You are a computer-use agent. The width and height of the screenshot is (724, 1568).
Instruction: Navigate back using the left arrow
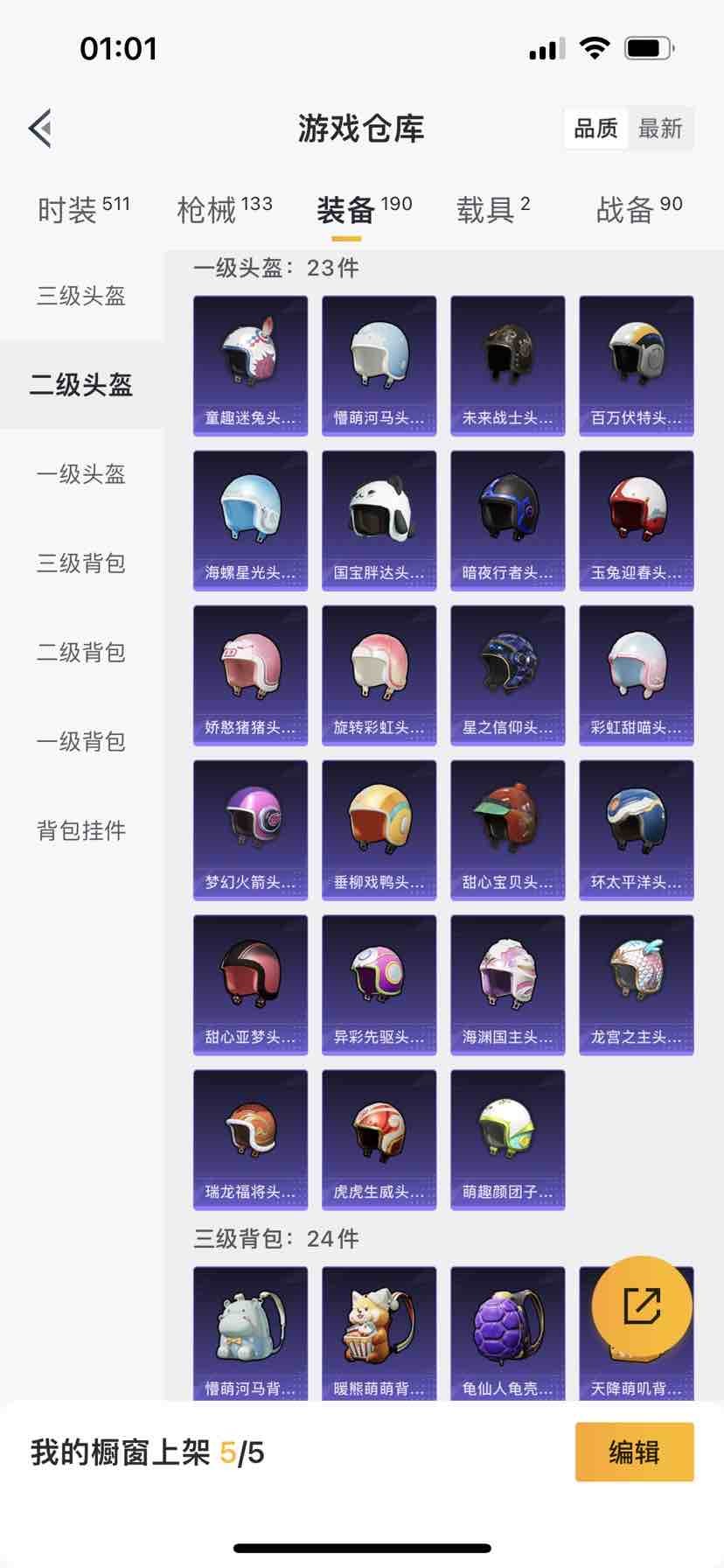37,128
